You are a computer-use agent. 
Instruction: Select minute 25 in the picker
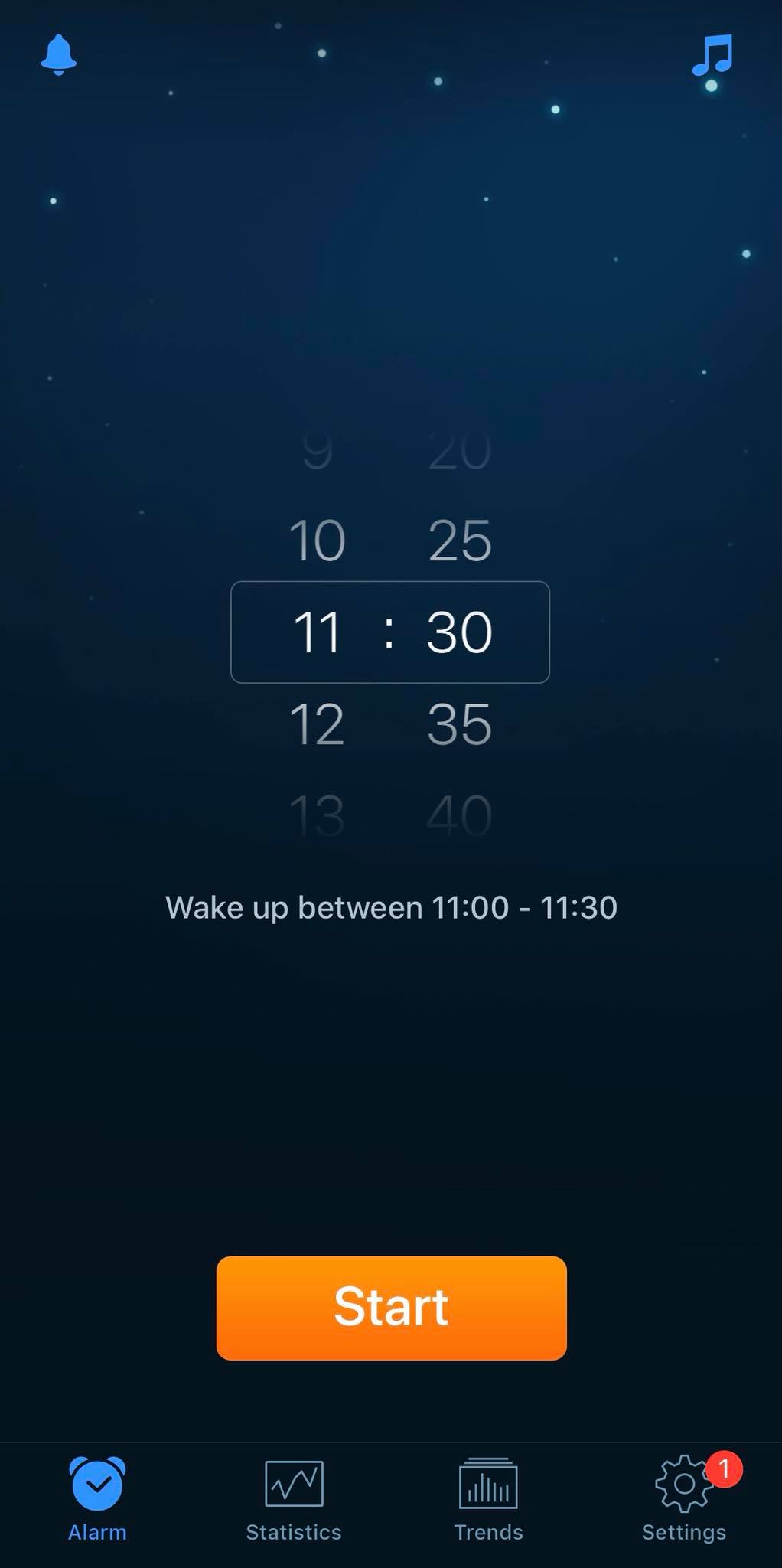459,541
